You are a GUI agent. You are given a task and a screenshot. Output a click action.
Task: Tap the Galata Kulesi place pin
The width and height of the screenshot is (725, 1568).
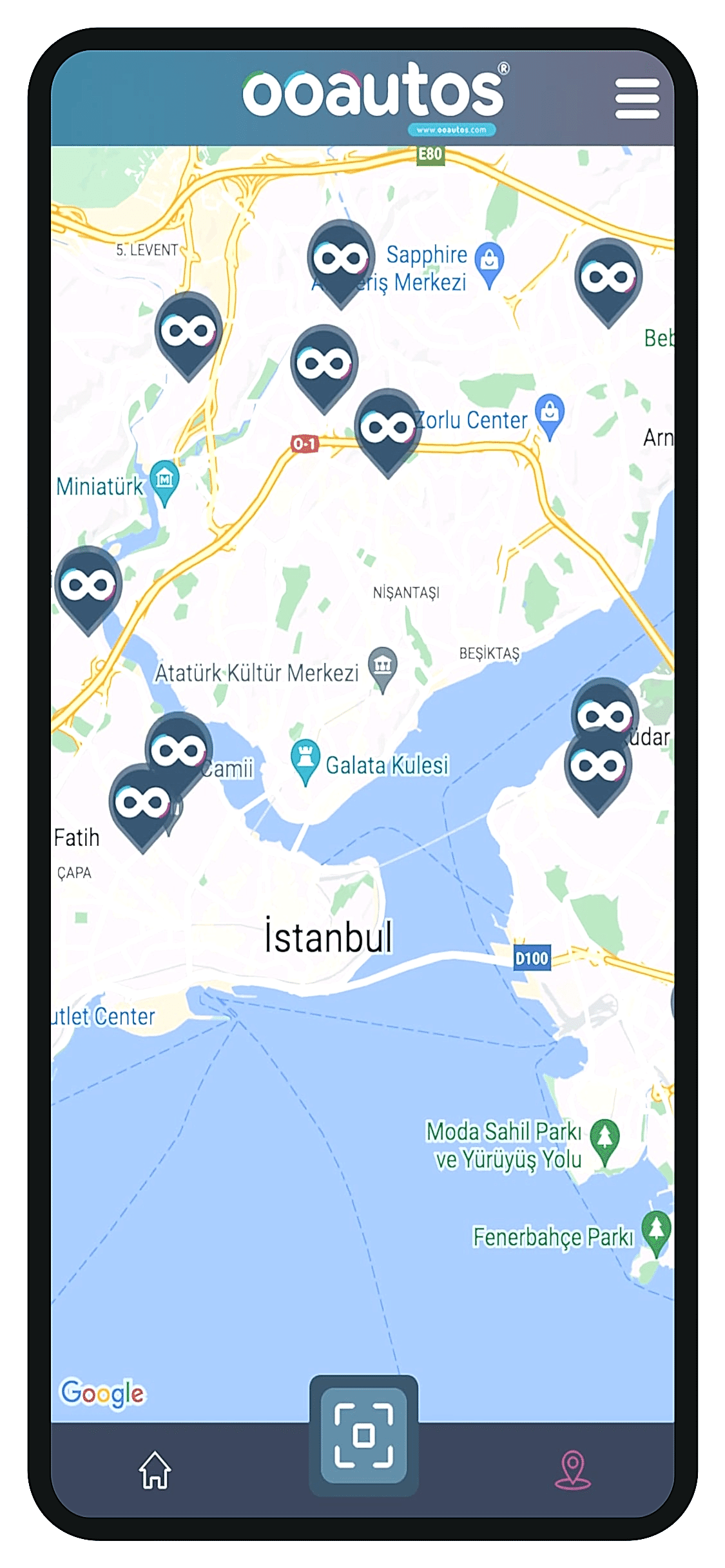[x=305, y=759]
